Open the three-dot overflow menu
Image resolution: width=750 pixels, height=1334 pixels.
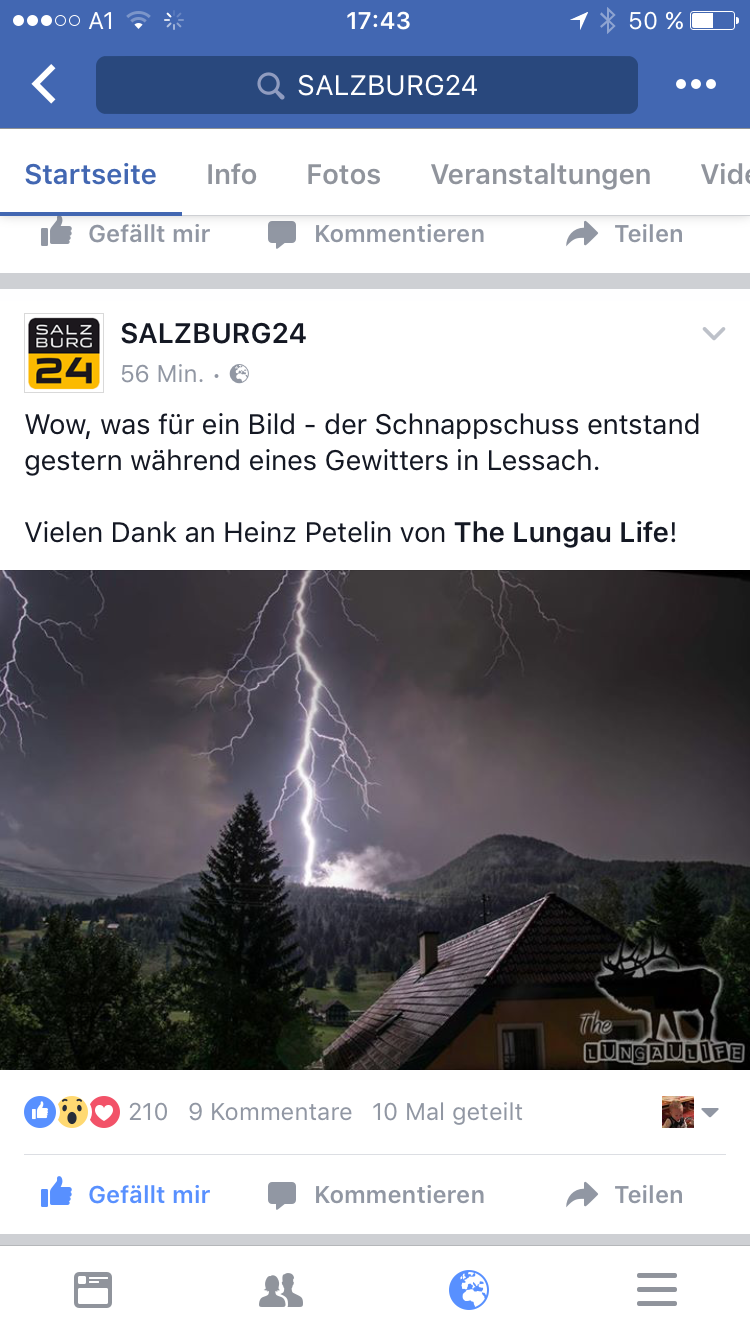click(x=695, y=85)
